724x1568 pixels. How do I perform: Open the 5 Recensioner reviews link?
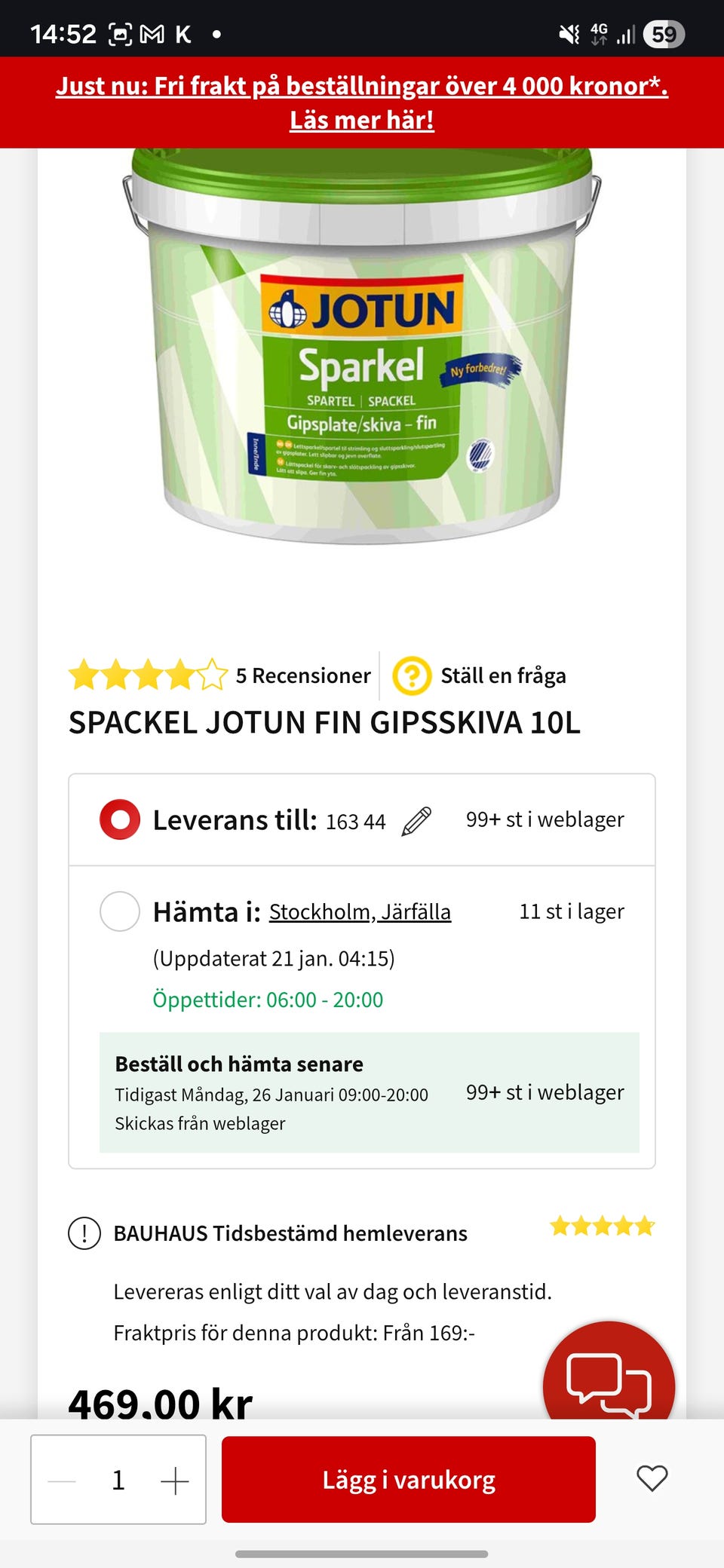(301, 676)
